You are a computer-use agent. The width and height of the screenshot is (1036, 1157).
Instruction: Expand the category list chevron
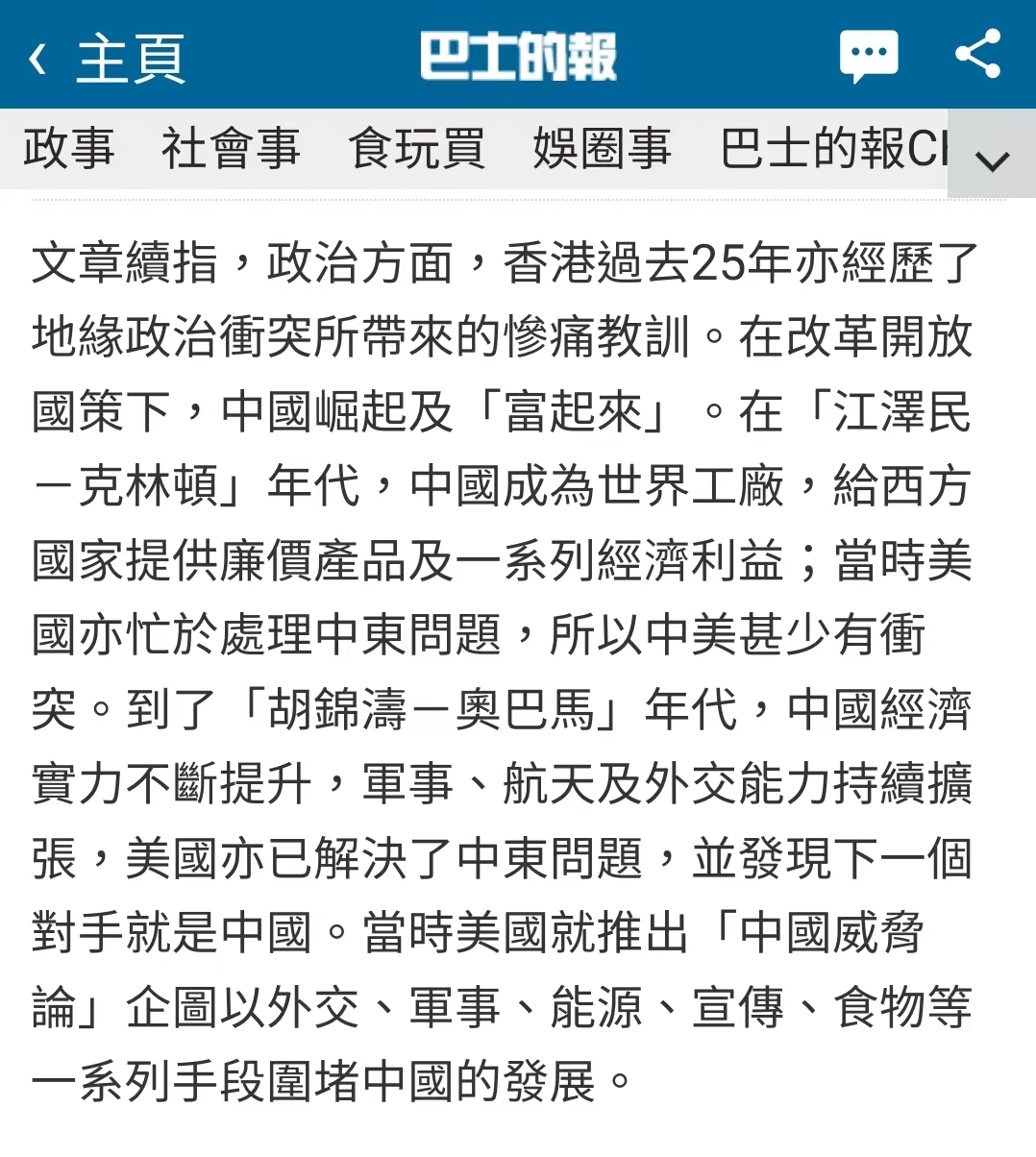[992, 159]
